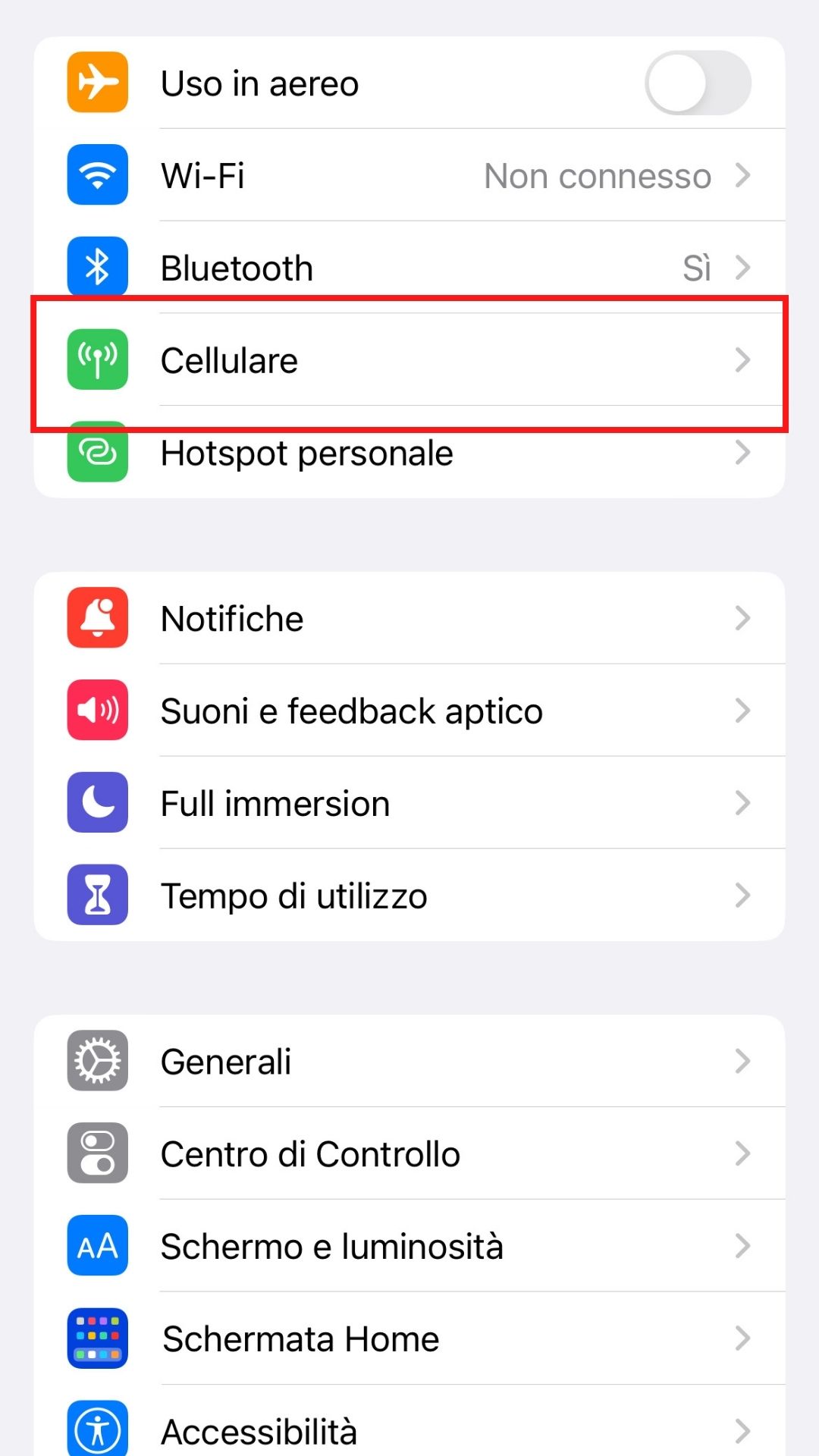Open Generali settings
819x1456 pixels.
[409, 1062]
